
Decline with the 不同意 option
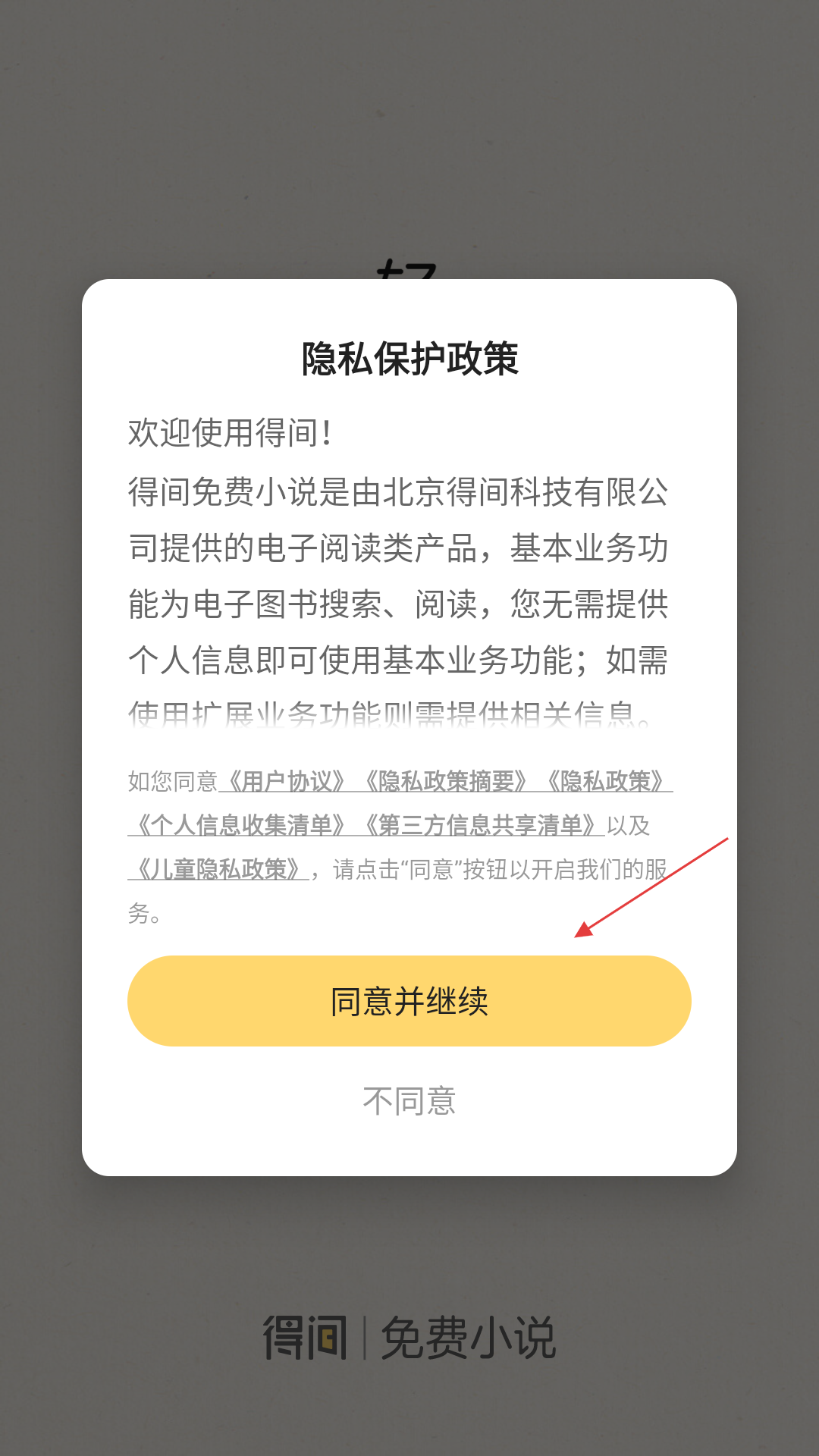pos(409,1101)
